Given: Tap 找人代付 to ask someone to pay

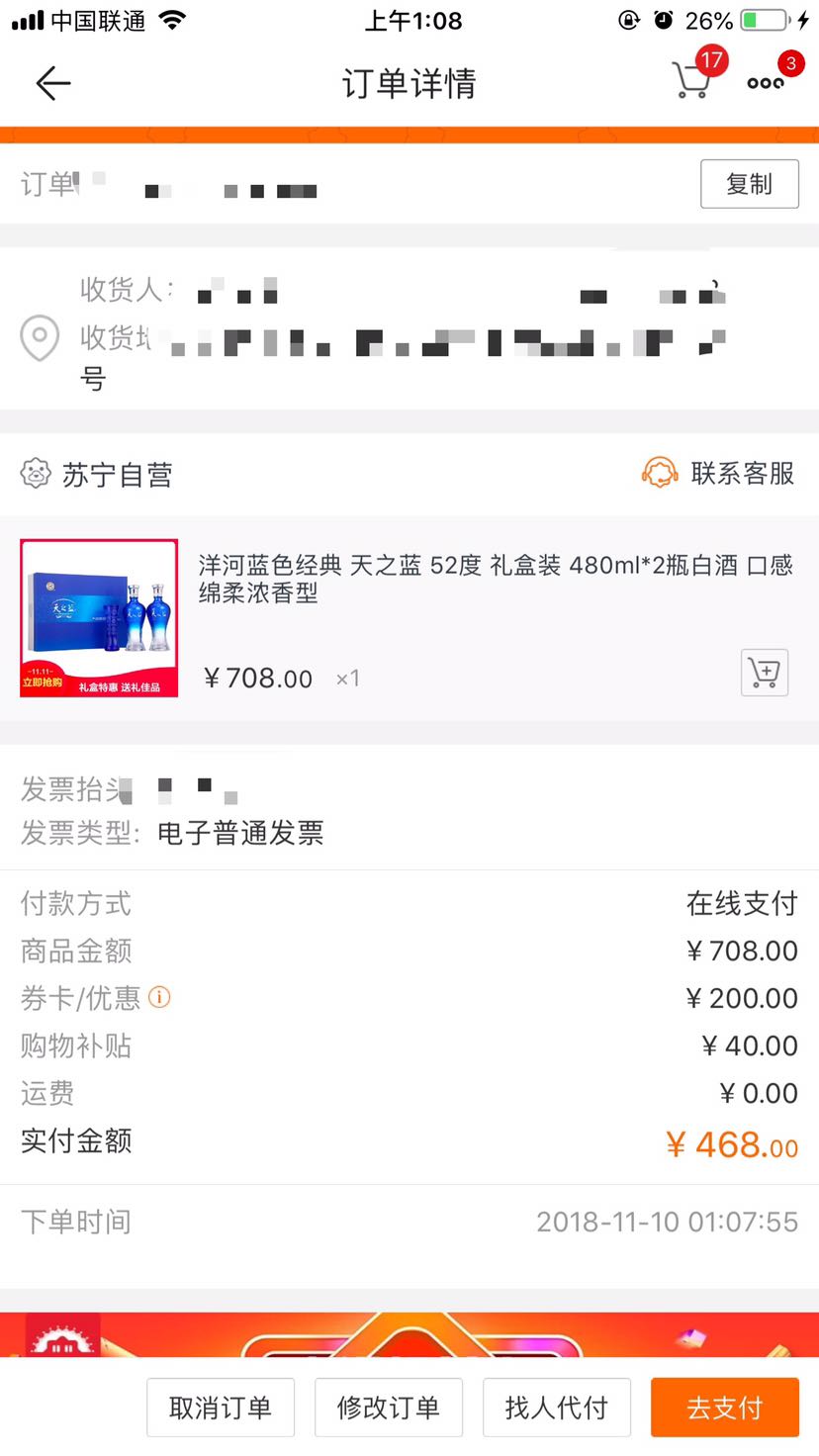Looking at the screenshot, I should click(556, 1407).
